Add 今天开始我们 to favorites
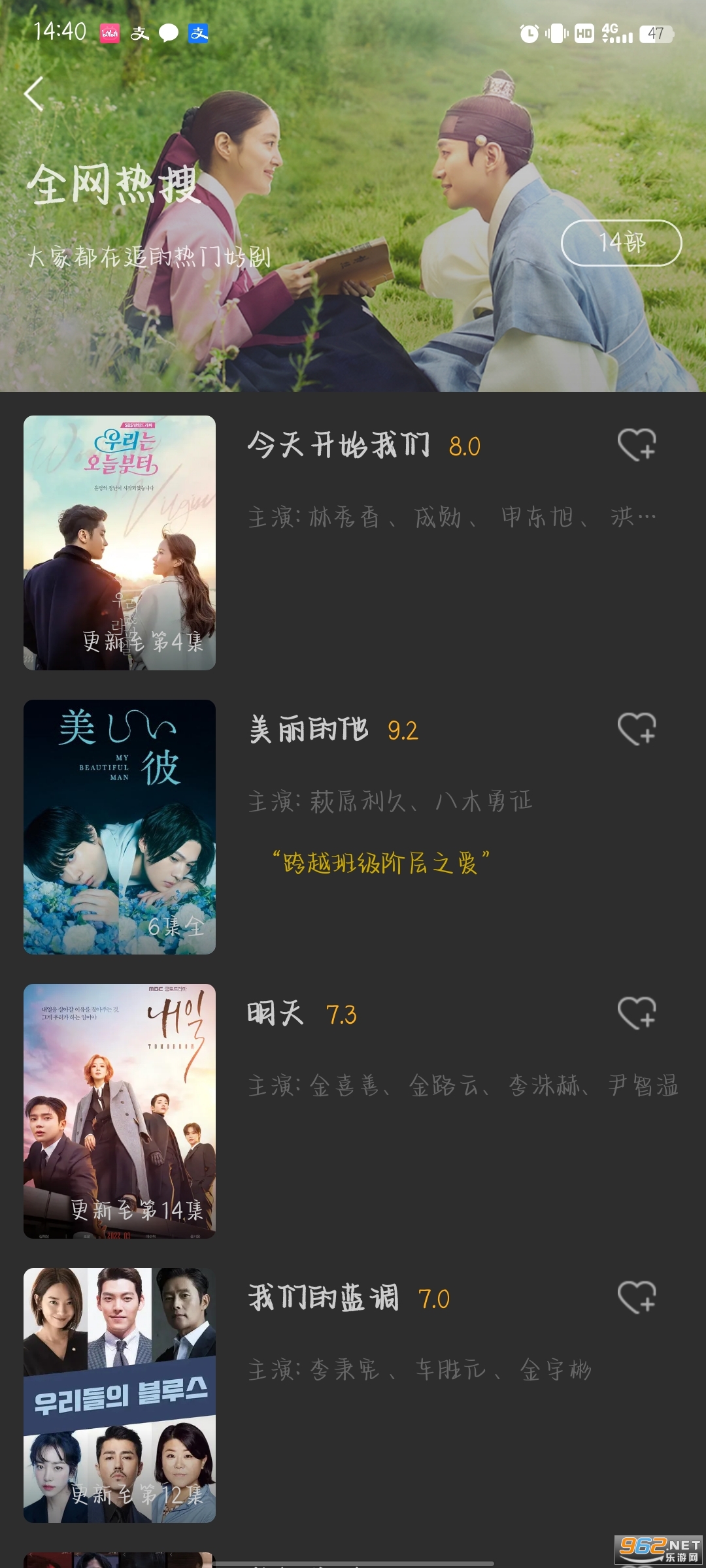Viewport: 706px width, 1568px height. 637,446
